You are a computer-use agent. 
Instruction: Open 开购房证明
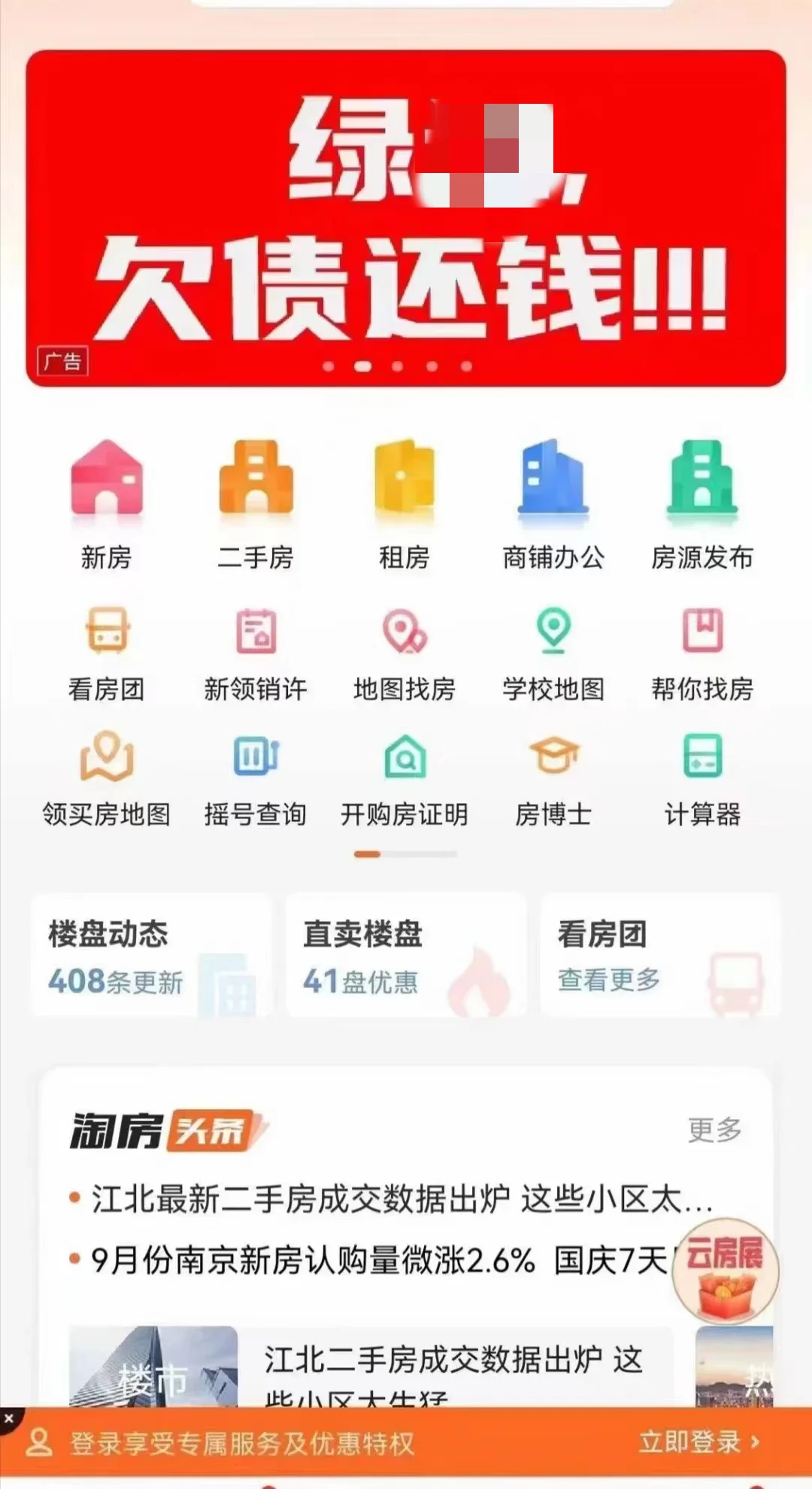coord(404,778)
